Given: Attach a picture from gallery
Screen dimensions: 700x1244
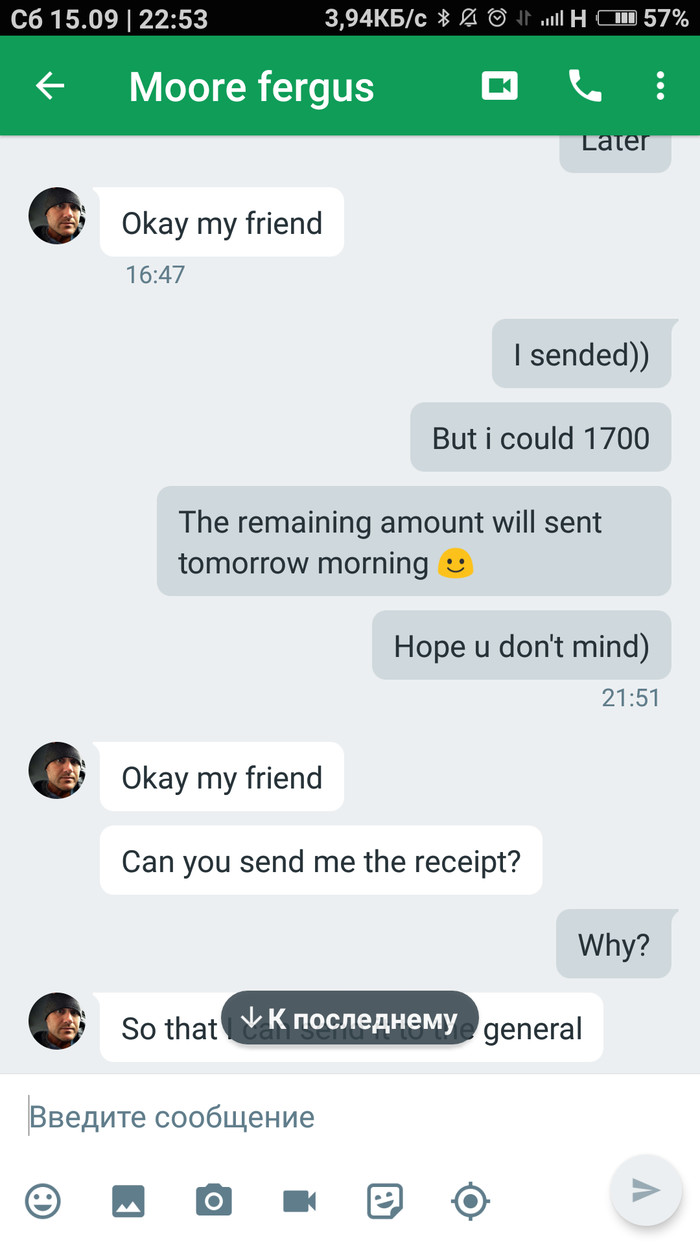Looking at the screenshot, I should tap(128, 1200).
